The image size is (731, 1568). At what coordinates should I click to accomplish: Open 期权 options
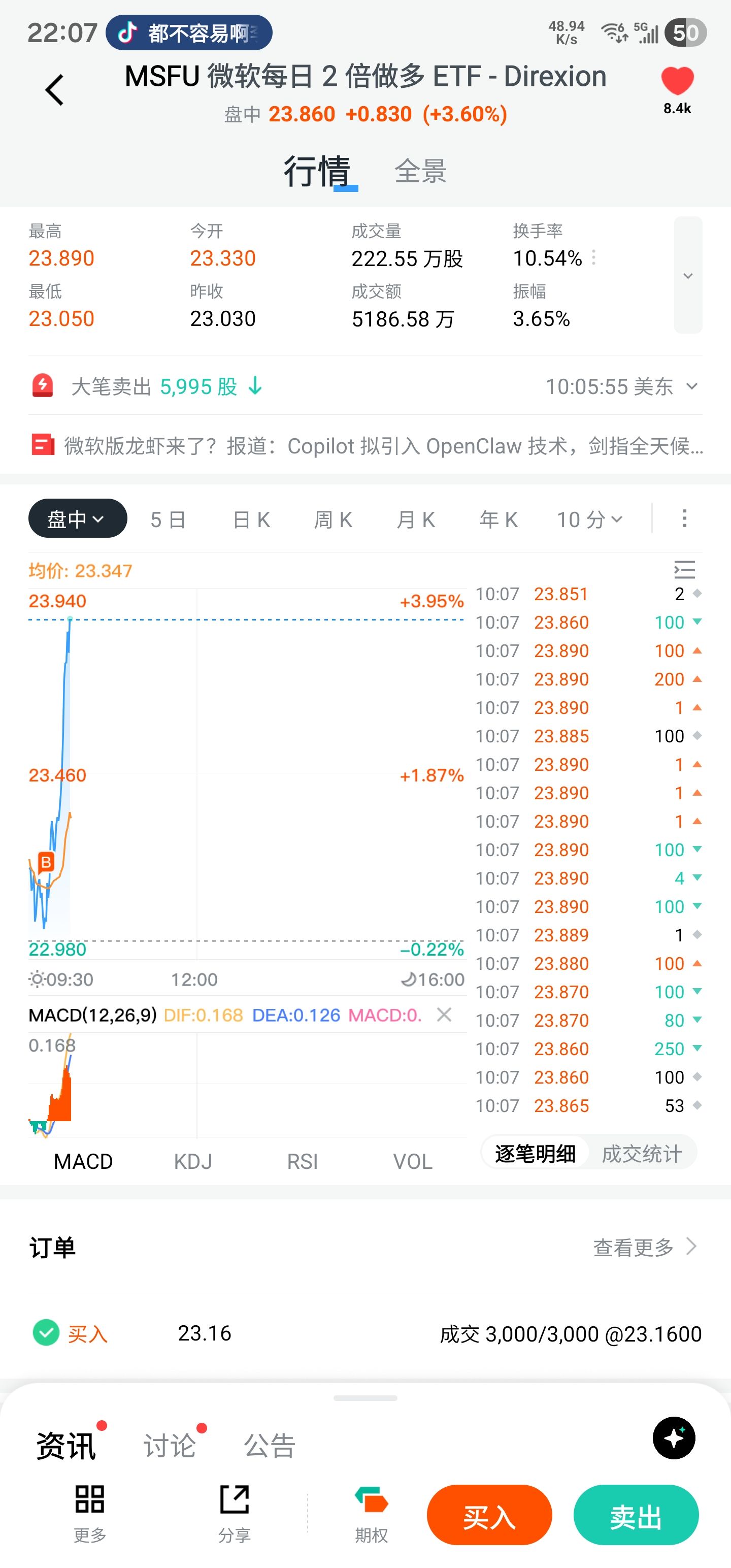point(371,1515)
